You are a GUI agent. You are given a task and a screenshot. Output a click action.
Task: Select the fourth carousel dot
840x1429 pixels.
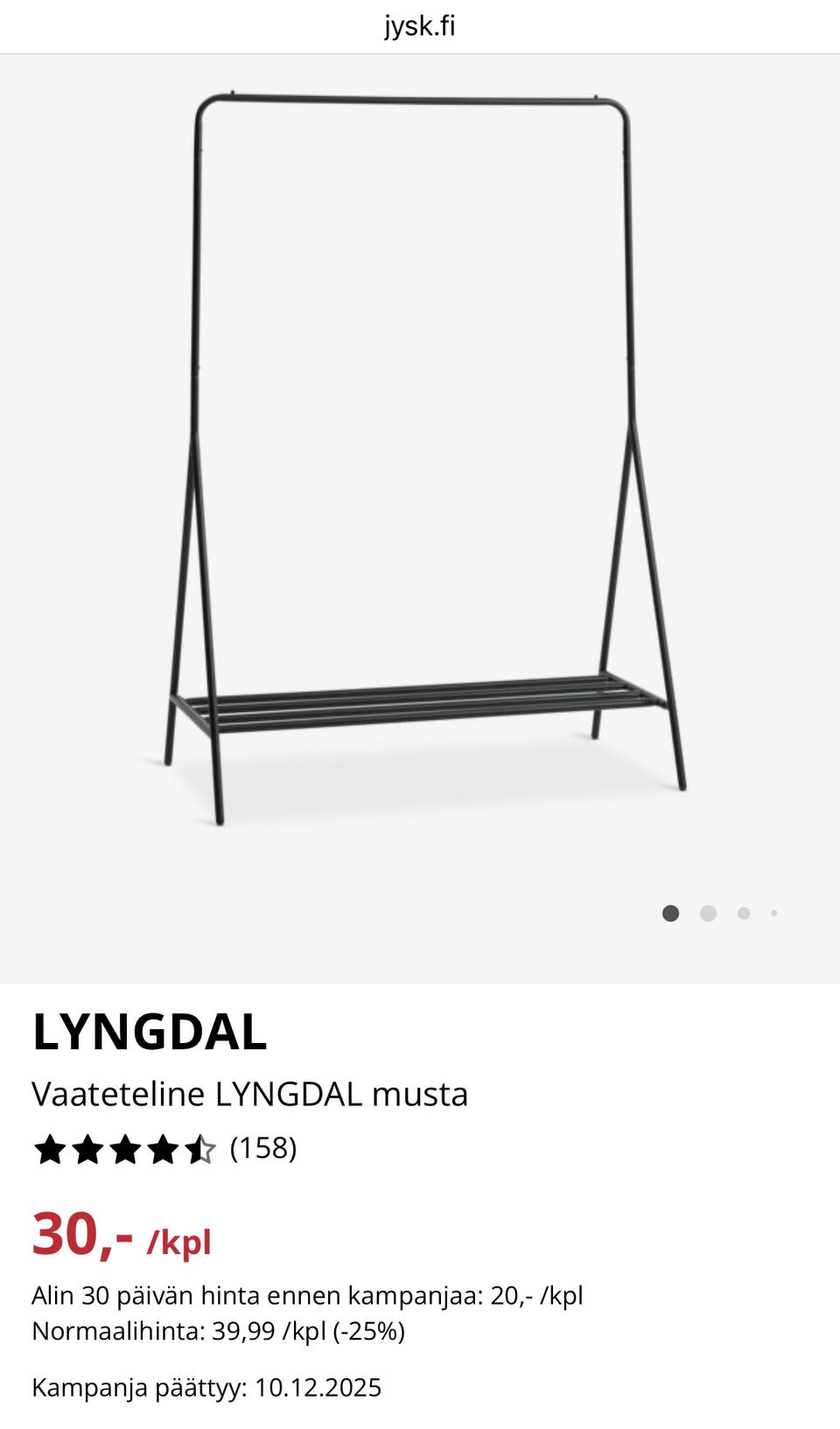tap(773, 913)
